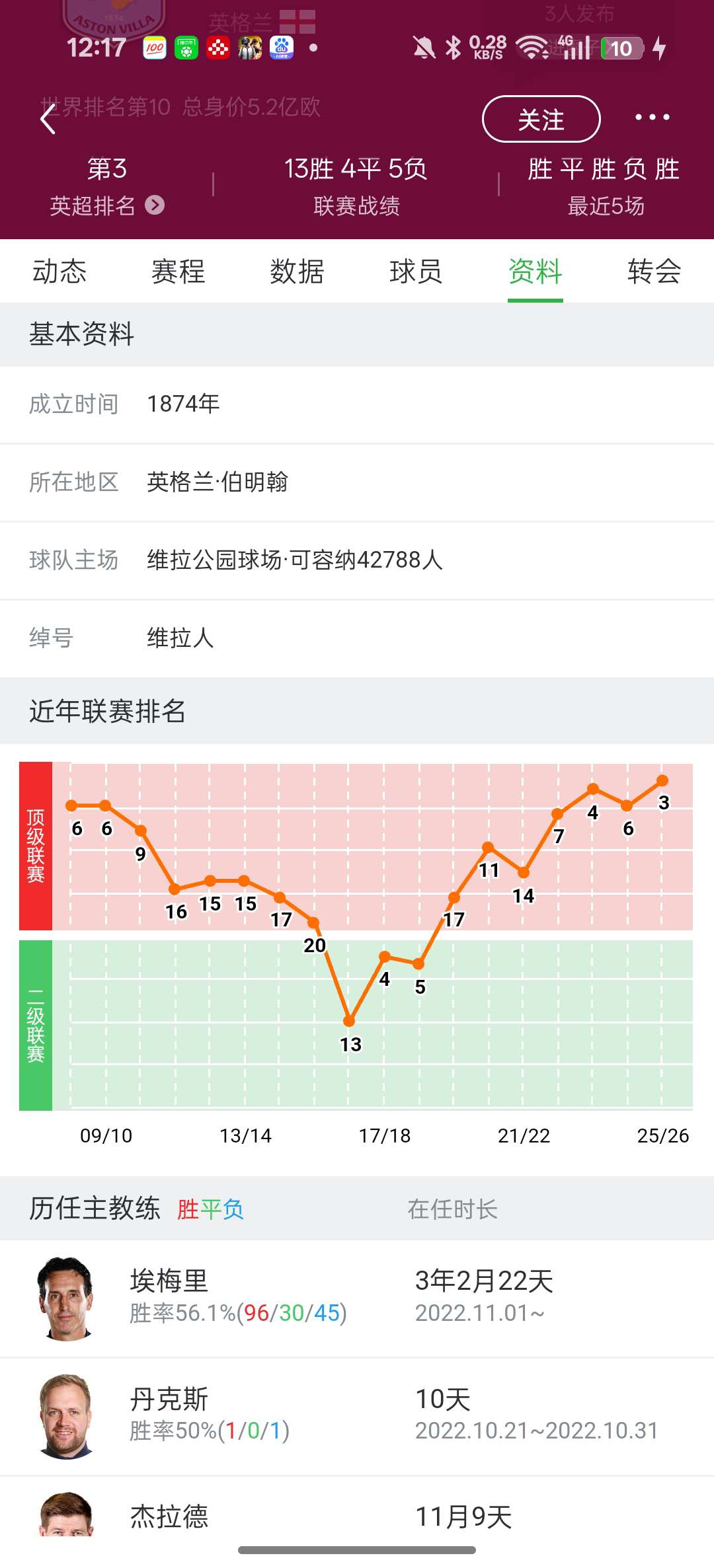Select the 资料 tab
Screen dimensions: 714x1568
tap(535, 272)
